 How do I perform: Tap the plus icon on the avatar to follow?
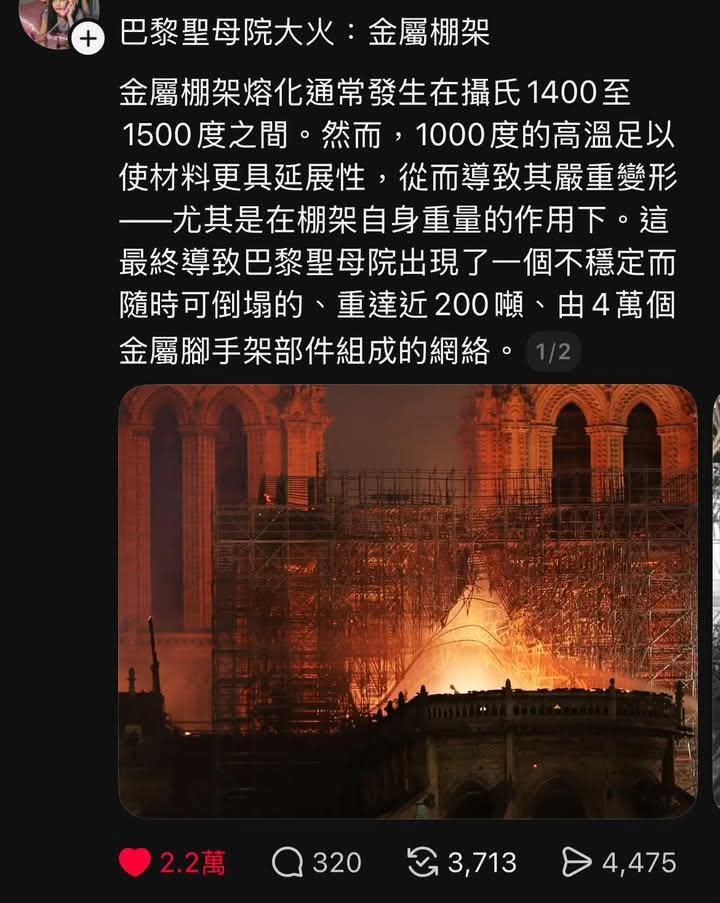[90, 39]
